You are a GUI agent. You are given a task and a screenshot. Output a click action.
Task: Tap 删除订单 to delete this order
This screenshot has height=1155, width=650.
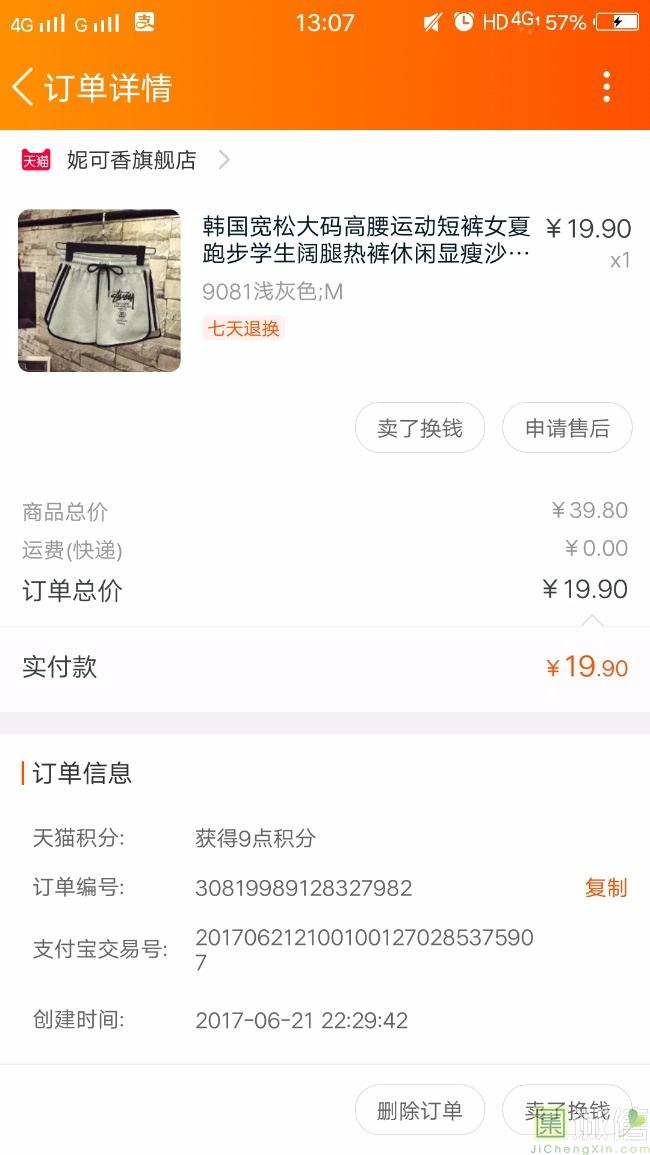click(420, 1110)
